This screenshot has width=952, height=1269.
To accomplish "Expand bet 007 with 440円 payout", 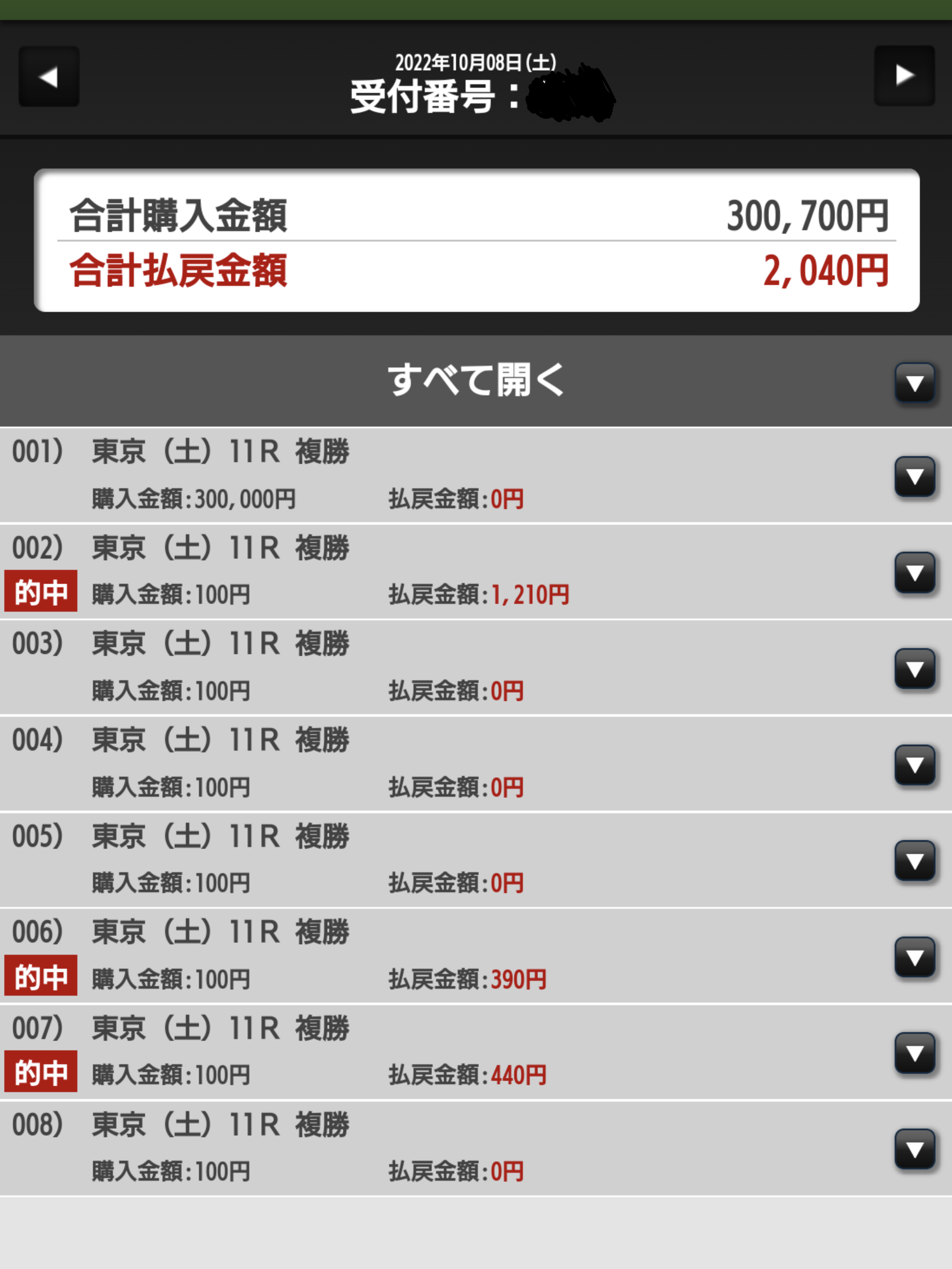I will [914, 1053].
